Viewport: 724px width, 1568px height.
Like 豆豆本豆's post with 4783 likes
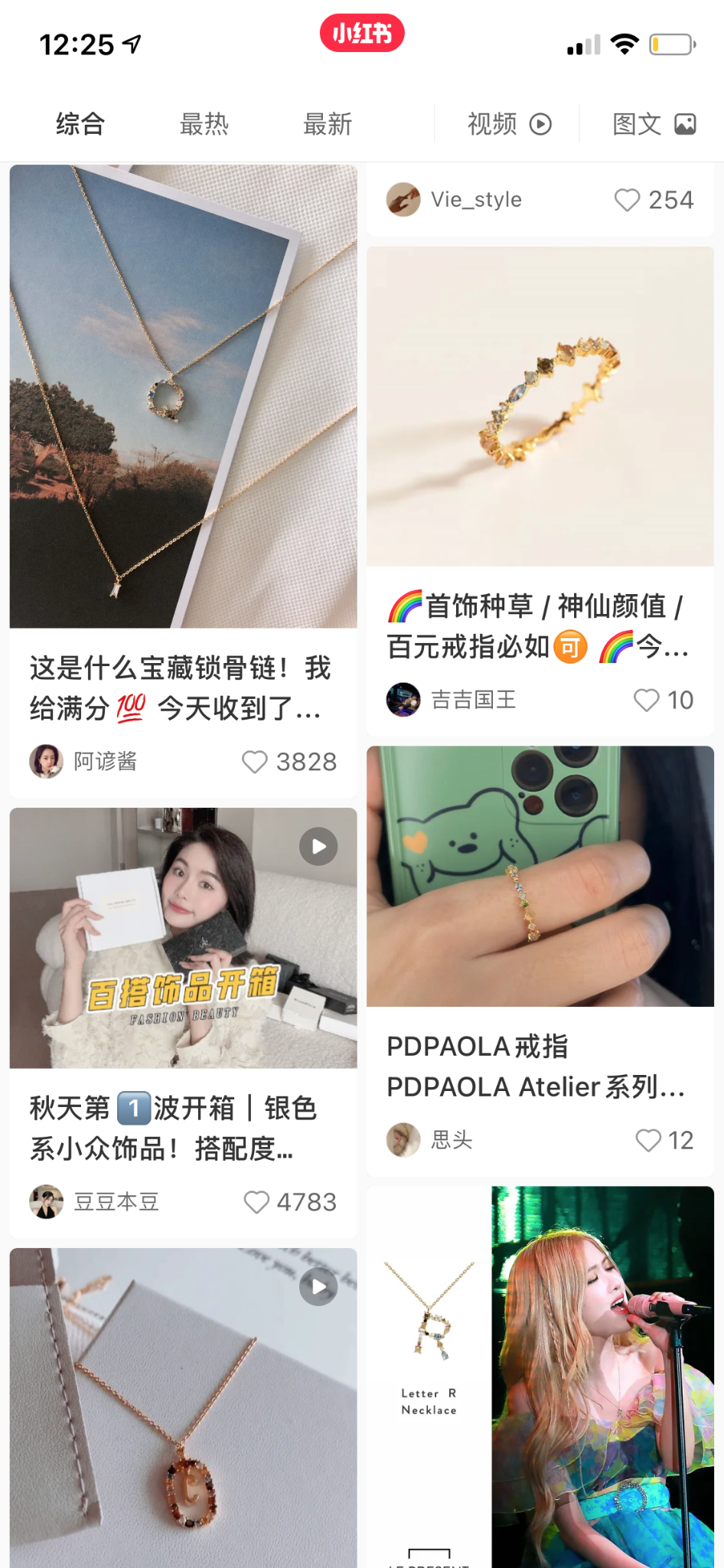[x=256, y=1202]
